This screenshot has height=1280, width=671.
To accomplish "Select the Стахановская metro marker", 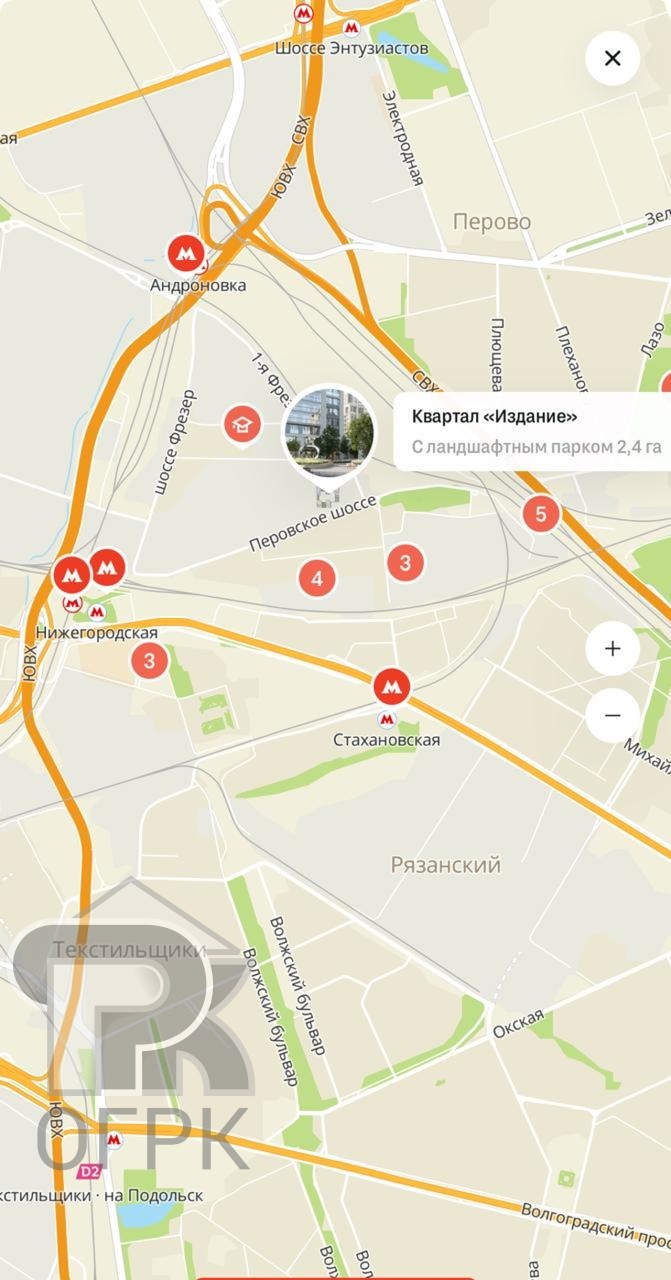I will (x=391, y=687).
